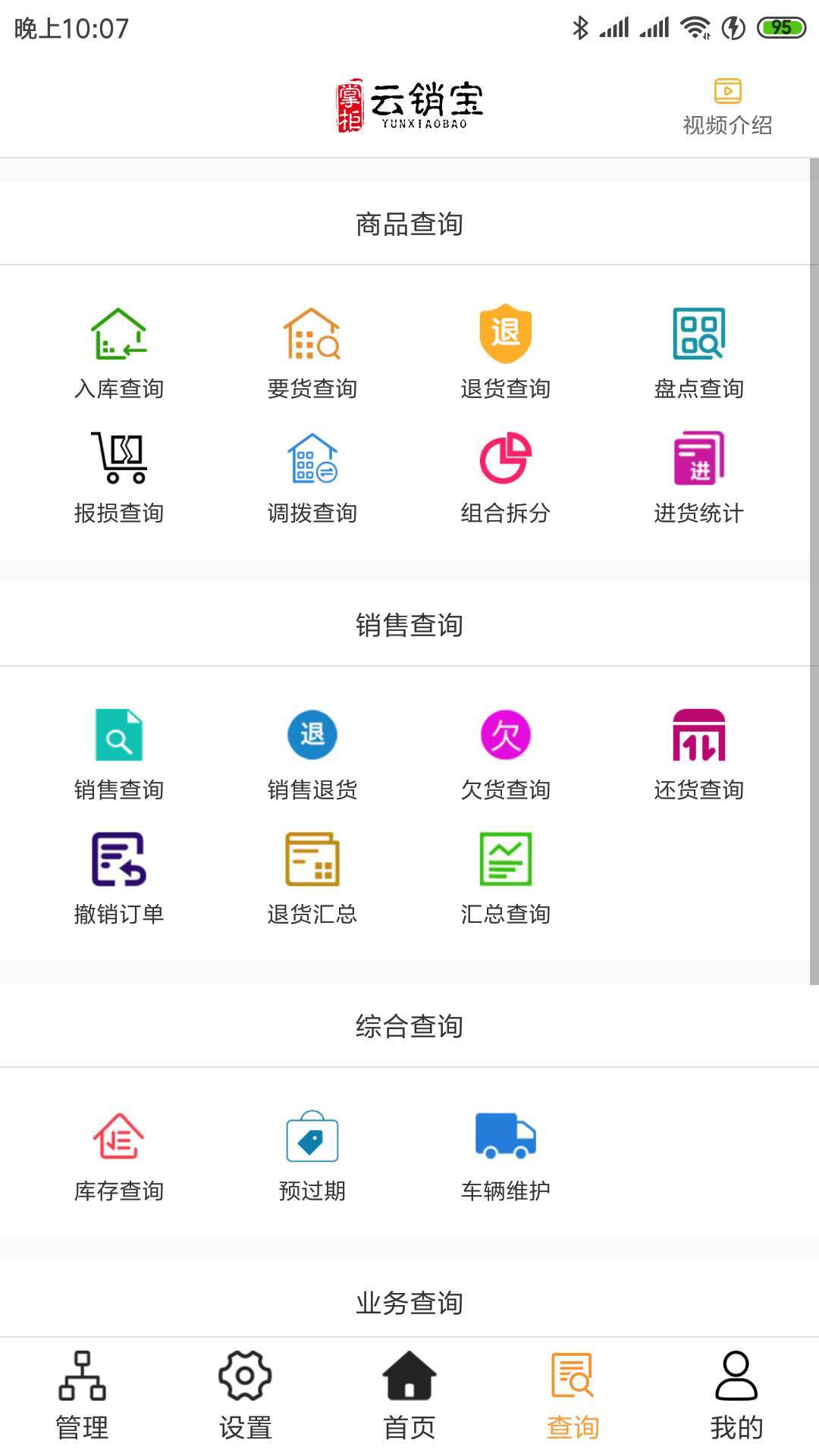The width and height of the screenshot is (819, 1456).
Task: Open 库存查询 stock query
Action: [x=119, y=1154]
